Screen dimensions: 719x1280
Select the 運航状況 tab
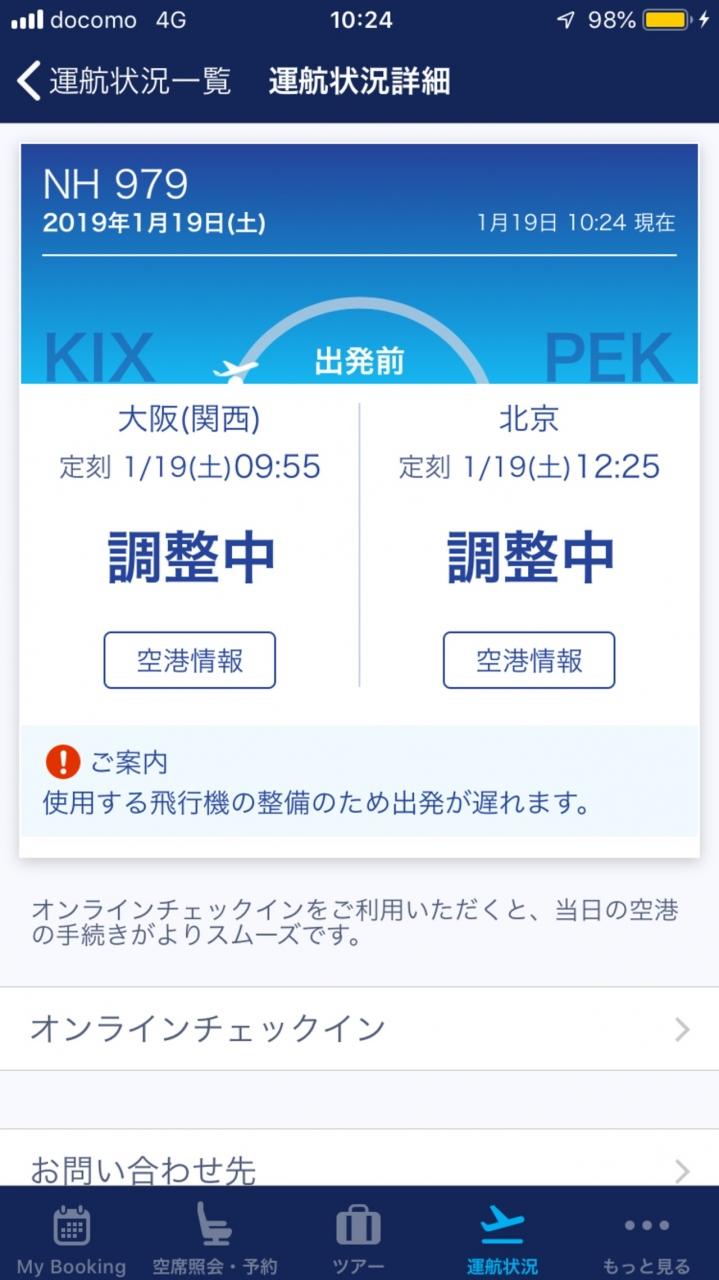(x=502, y=1239)
